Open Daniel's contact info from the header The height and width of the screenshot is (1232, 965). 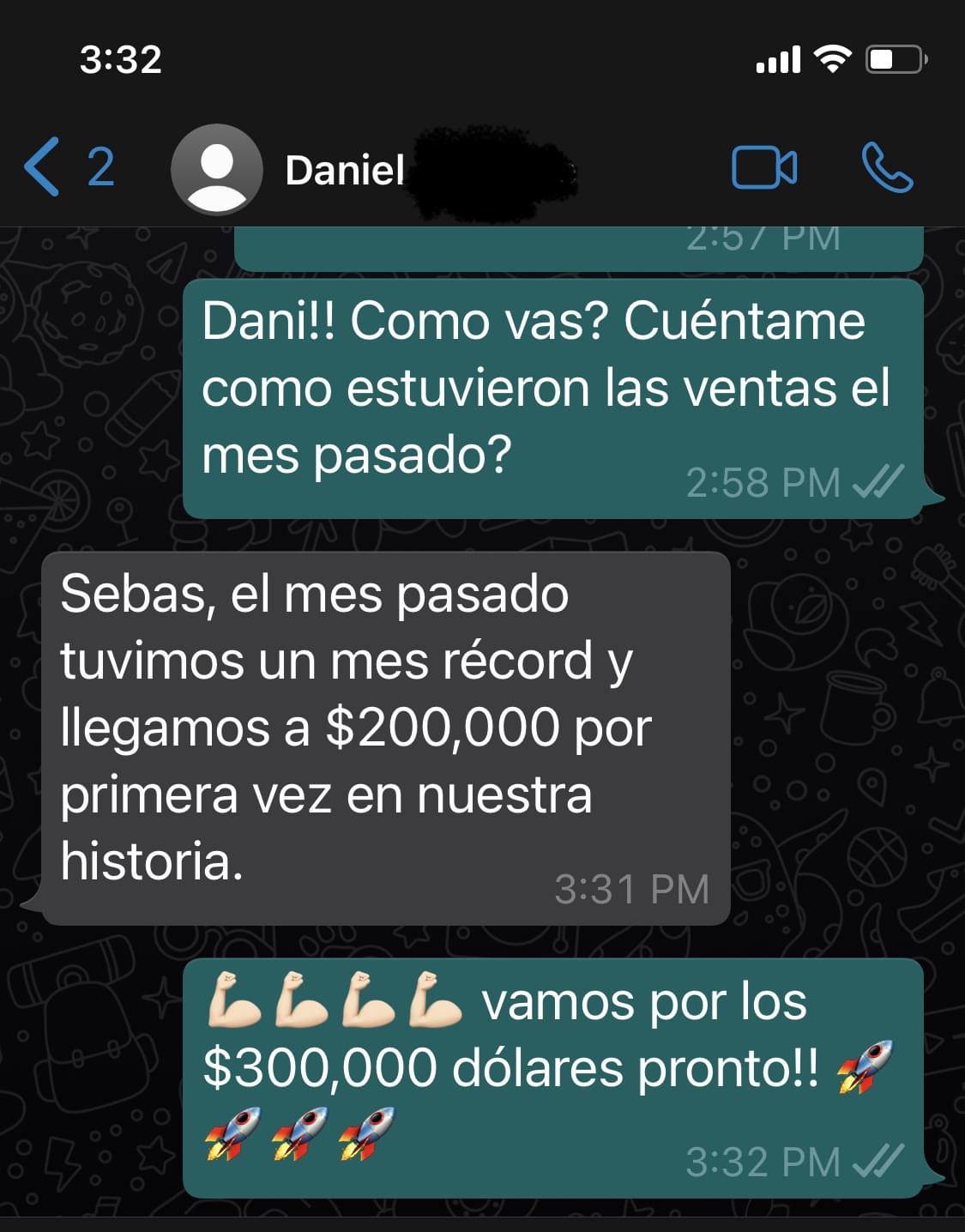click(x=345, y=170)
